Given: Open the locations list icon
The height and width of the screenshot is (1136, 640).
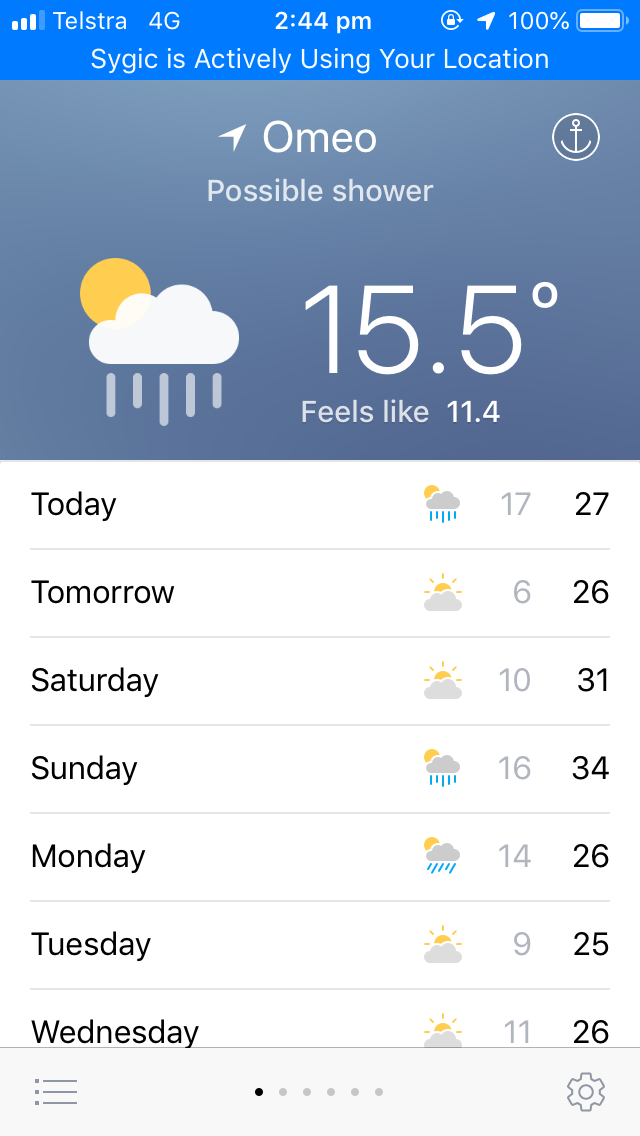Looking at the screenshot, I should point(56,1091).
